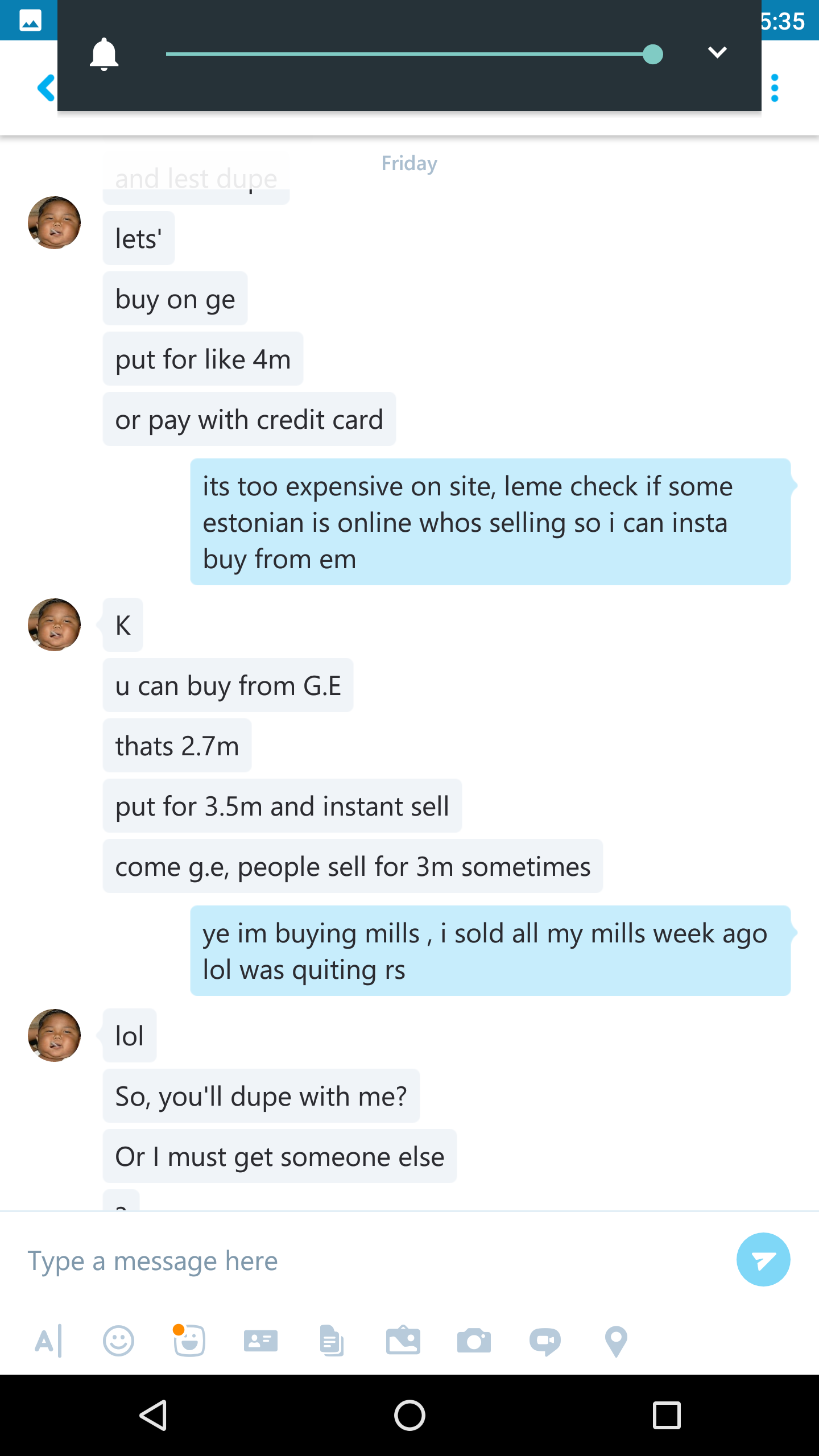Open the emoticon picker
This screenshot has height=1456, width=819.
(x=118, y=1342)
